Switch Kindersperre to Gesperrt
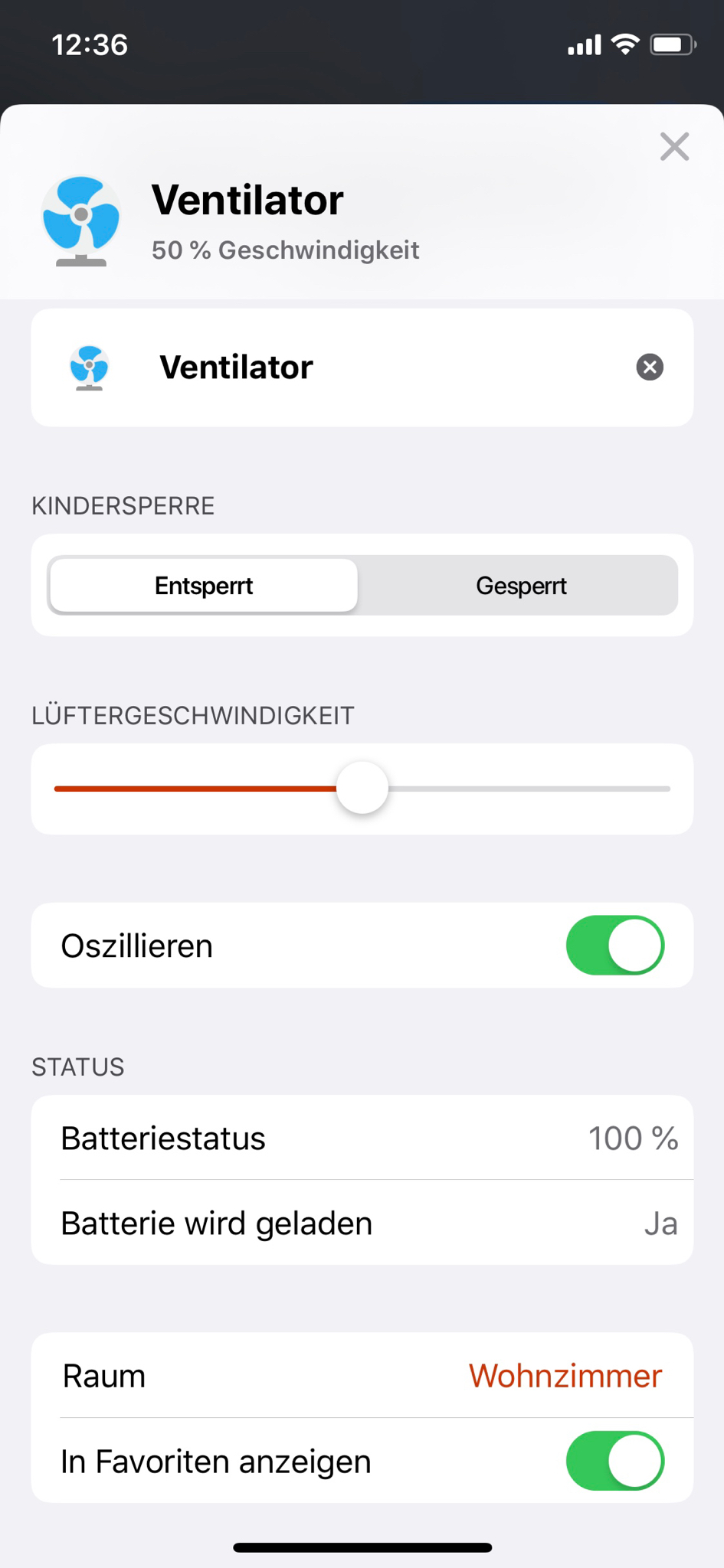 (x=521, y=586)
